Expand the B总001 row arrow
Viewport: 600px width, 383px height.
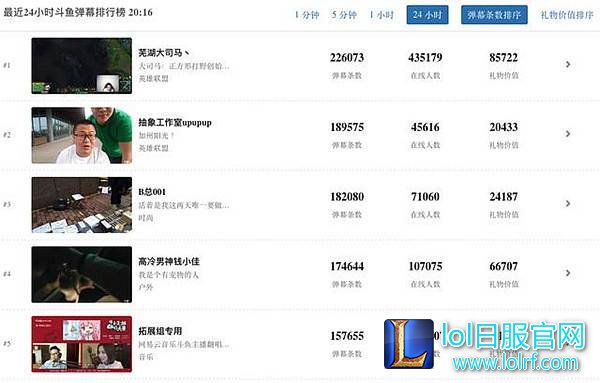tap(568, 204)
